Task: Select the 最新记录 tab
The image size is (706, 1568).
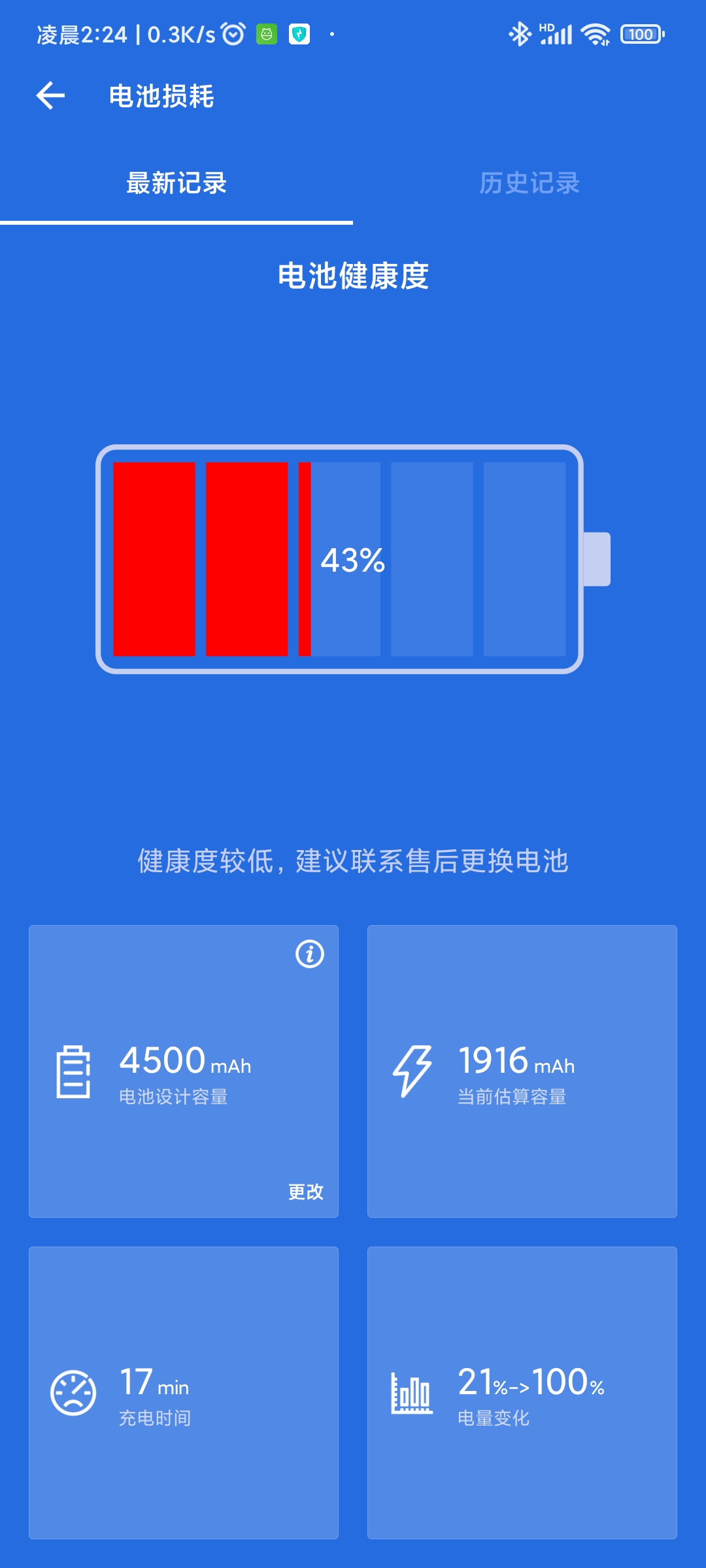Action: click(x=176, y=183)
